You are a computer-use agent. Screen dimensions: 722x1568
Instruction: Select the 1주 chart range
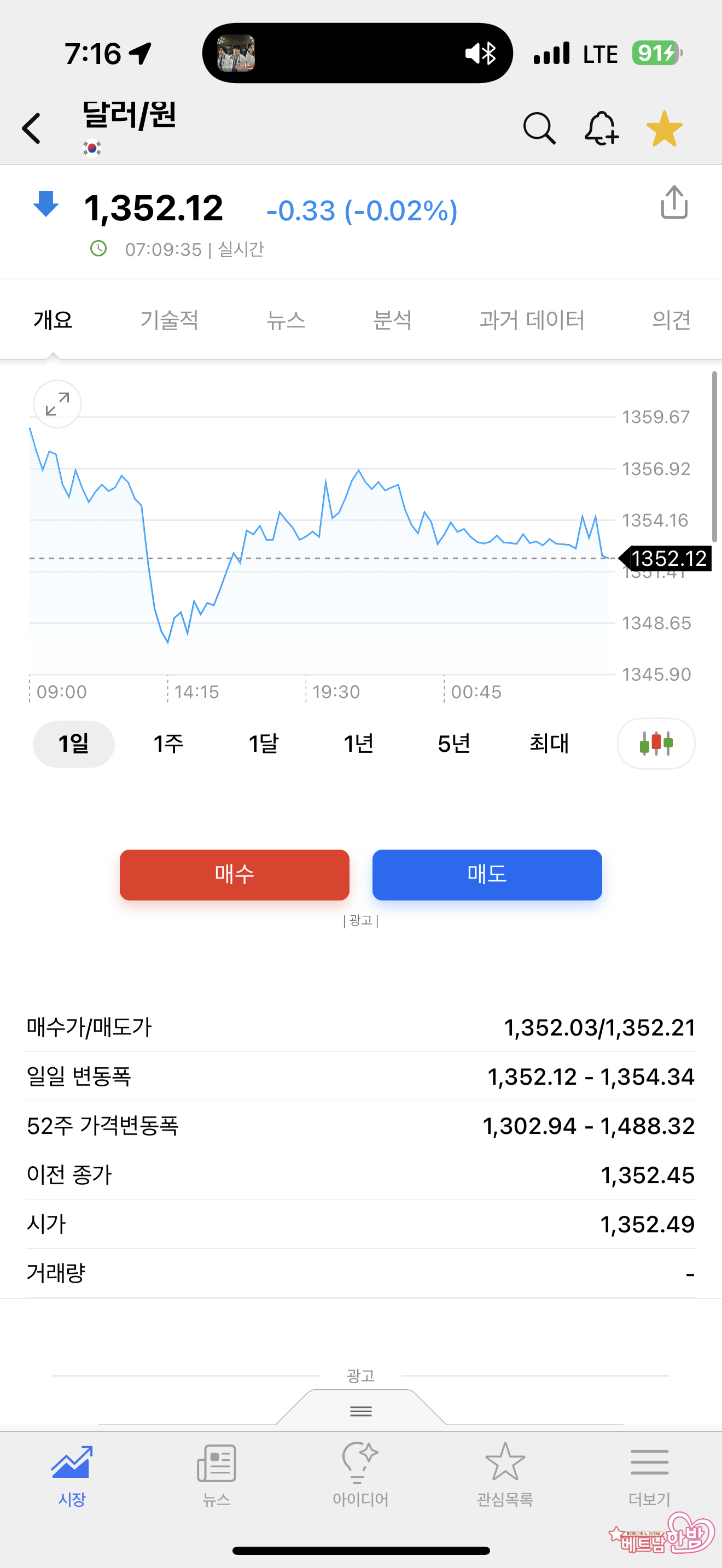click(x=168, y=744)
